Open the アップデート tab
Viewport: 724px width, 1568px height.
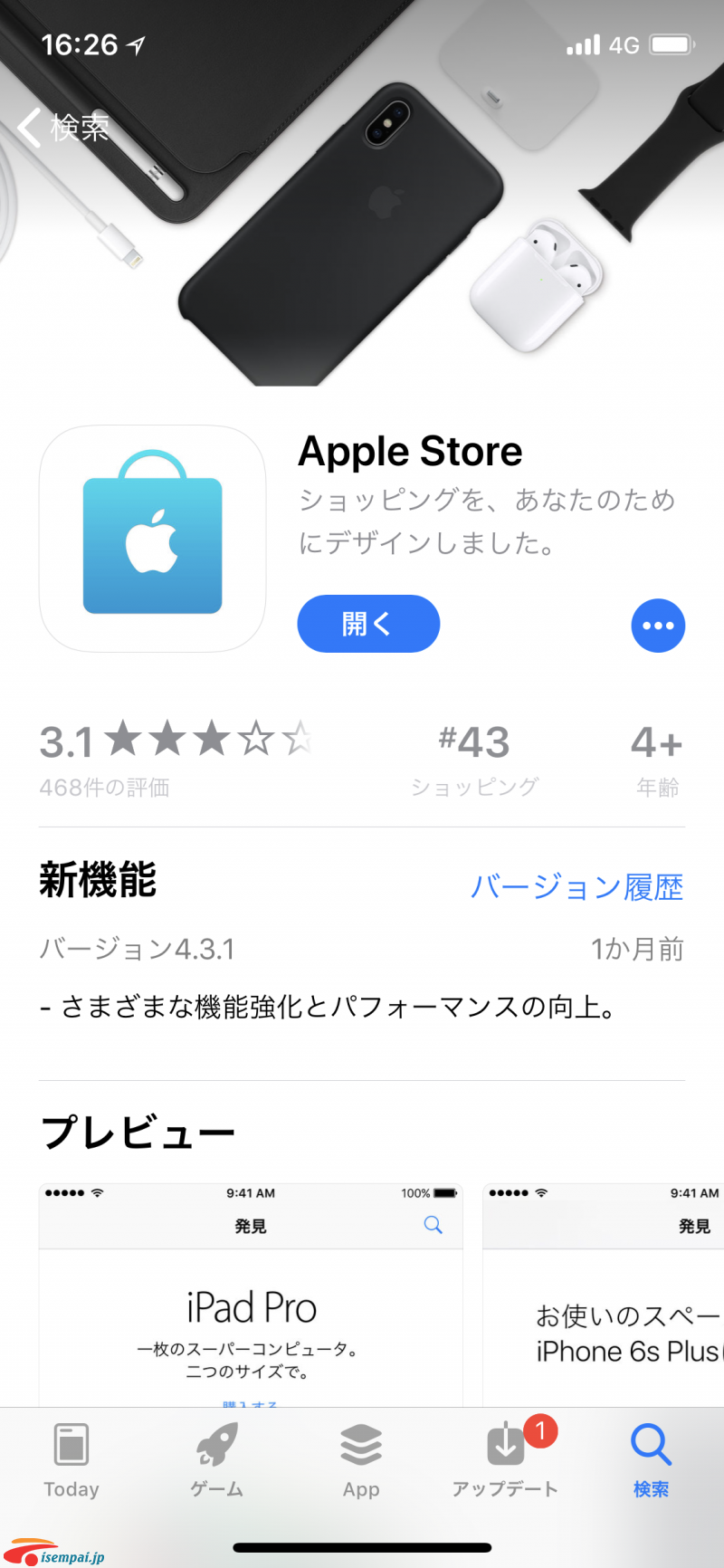[x=506, y=1459]
